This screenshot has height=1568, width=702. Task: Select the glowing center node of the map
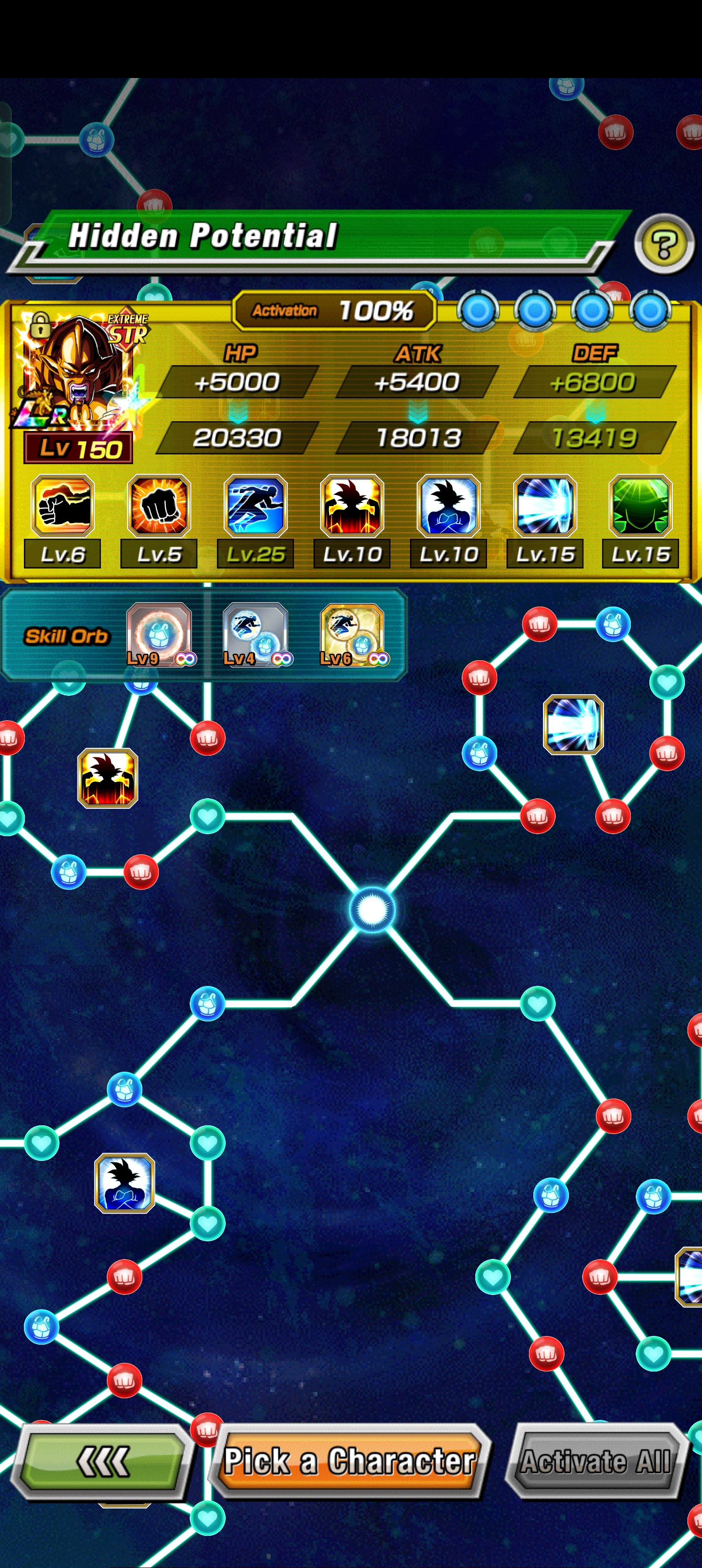pyautogui.click(x=372, y=909)
